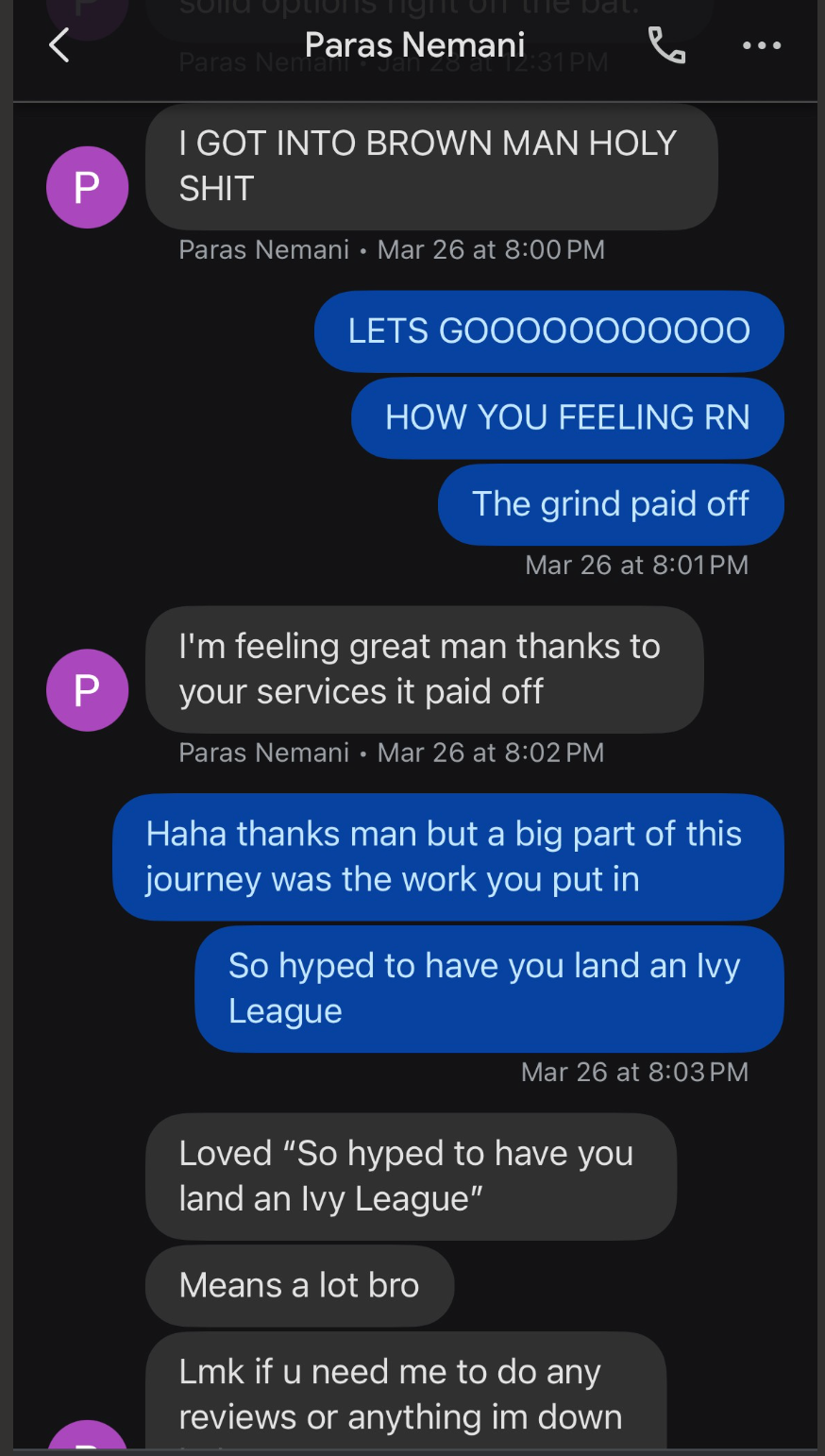Tap the avatar beside 'I'm feeling great' message
Screen dimensions: 825x1456
(x=87, y=690)
